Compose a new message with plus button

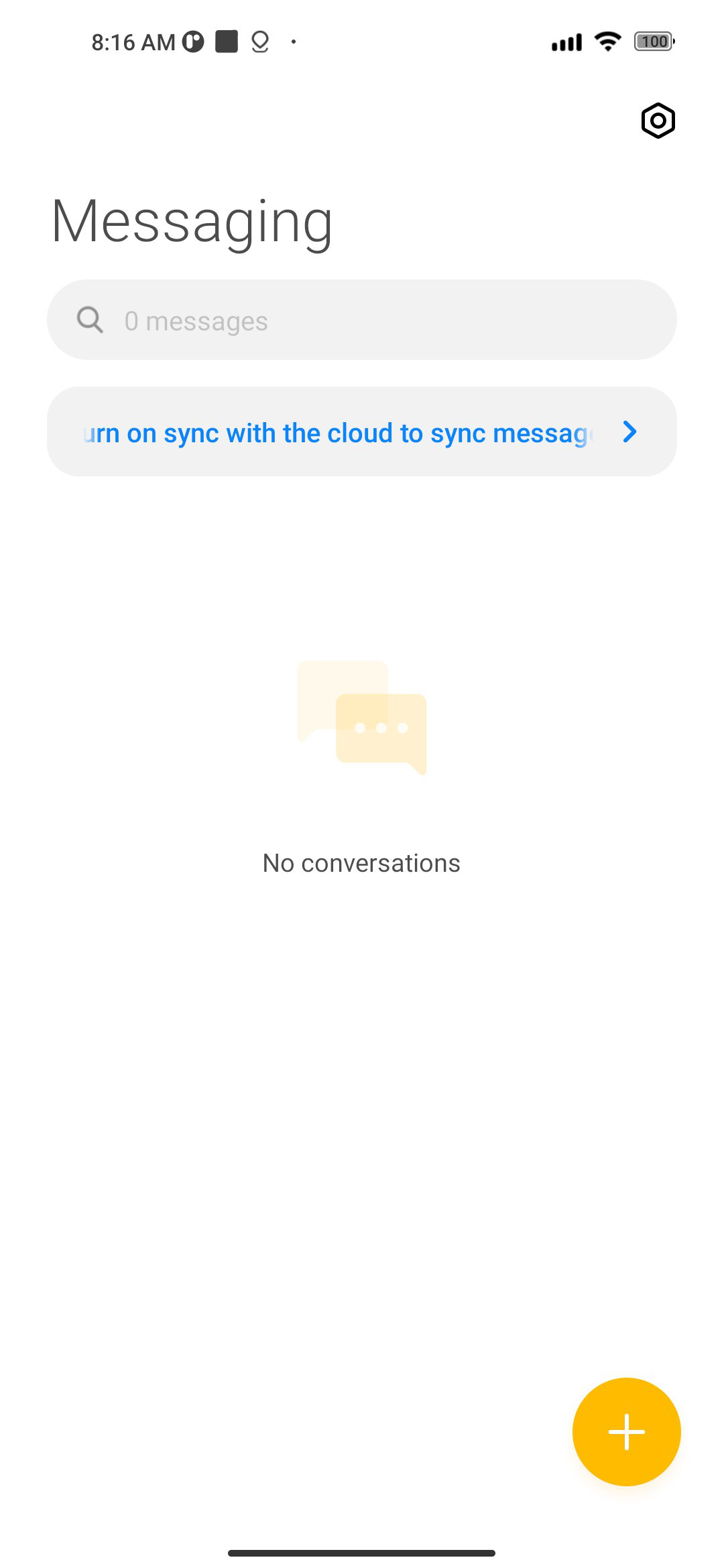tap(626, 1432)
